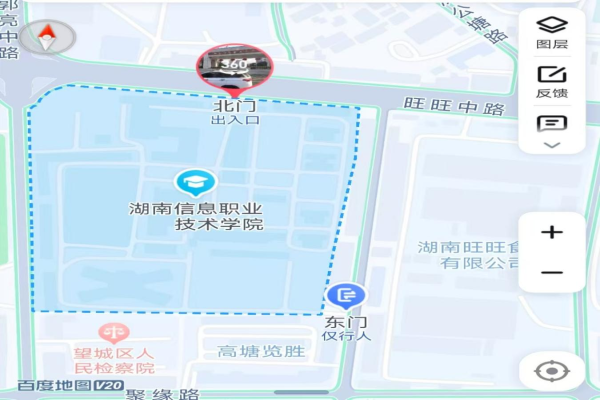Screen dimensions: 600x400
Task: Center map on my current location
Action: (x=552, y=372)
